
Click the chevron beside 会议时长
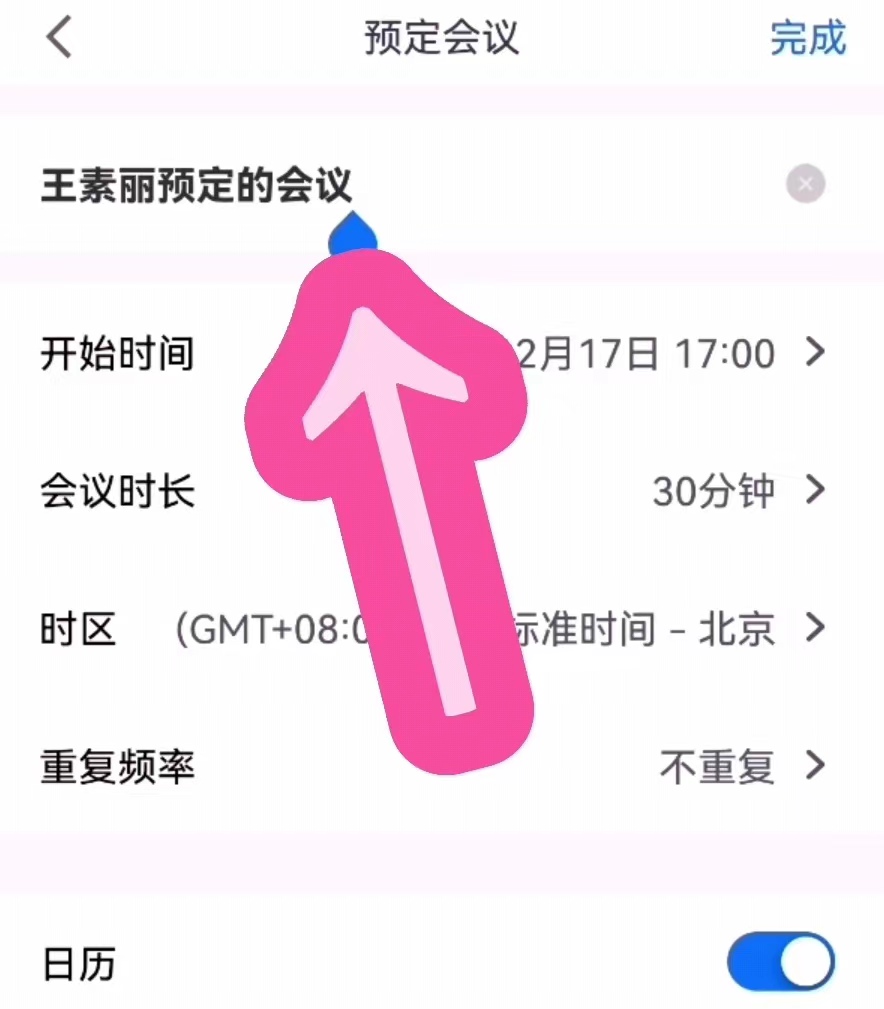[814, 490]
